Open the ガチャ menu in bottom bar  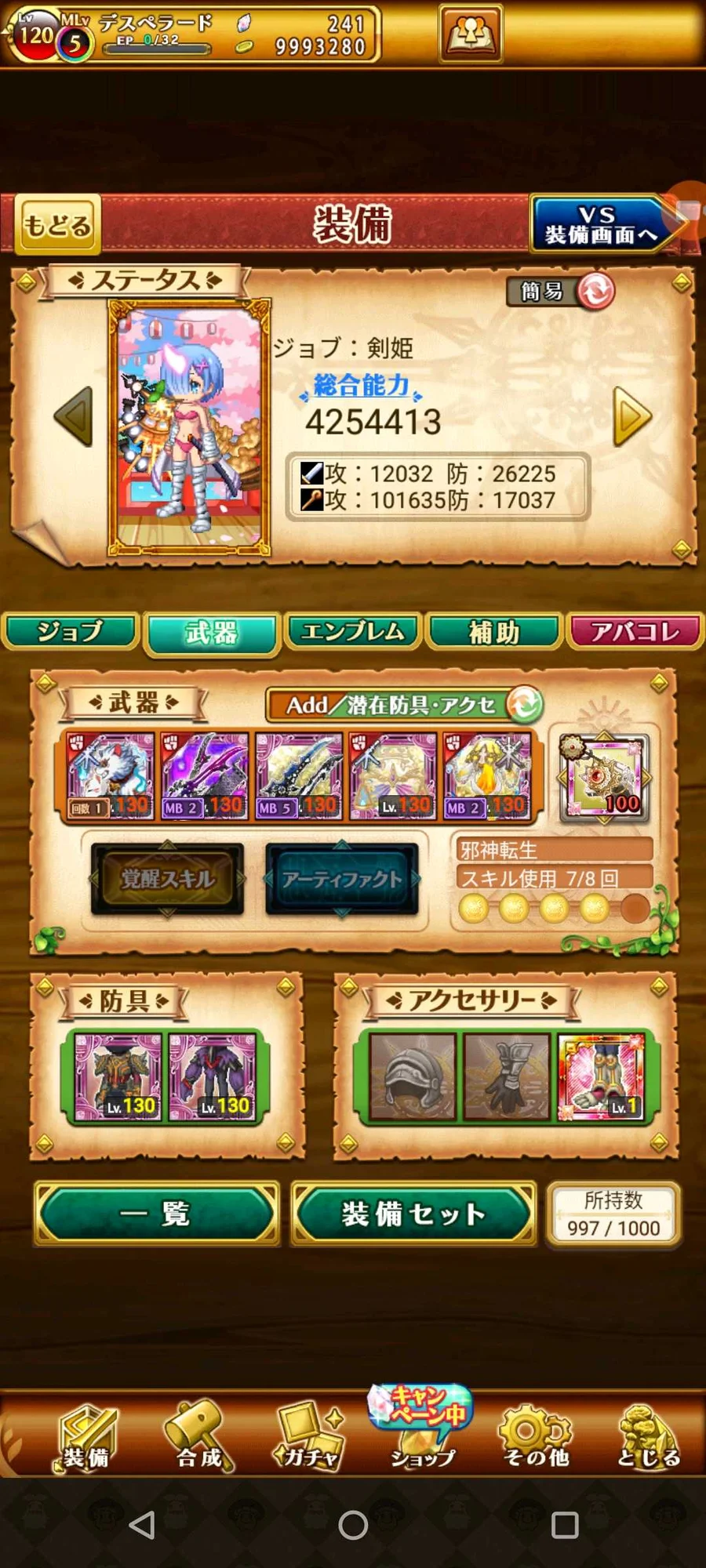coord(310,1435)
